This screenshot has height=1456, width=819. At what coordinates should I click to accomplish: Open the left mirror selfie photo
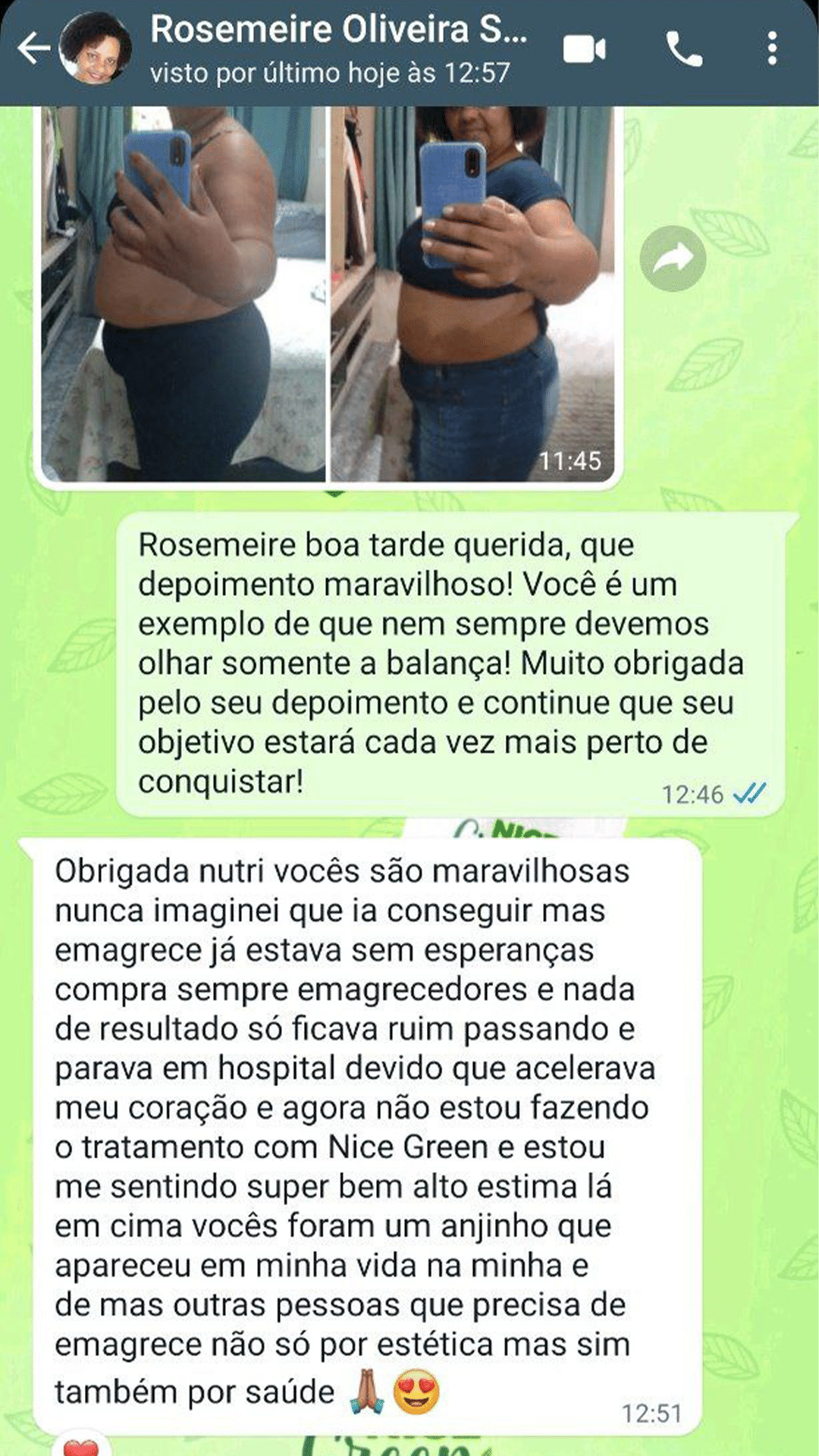pyautogui.click(x=183, y=294)
